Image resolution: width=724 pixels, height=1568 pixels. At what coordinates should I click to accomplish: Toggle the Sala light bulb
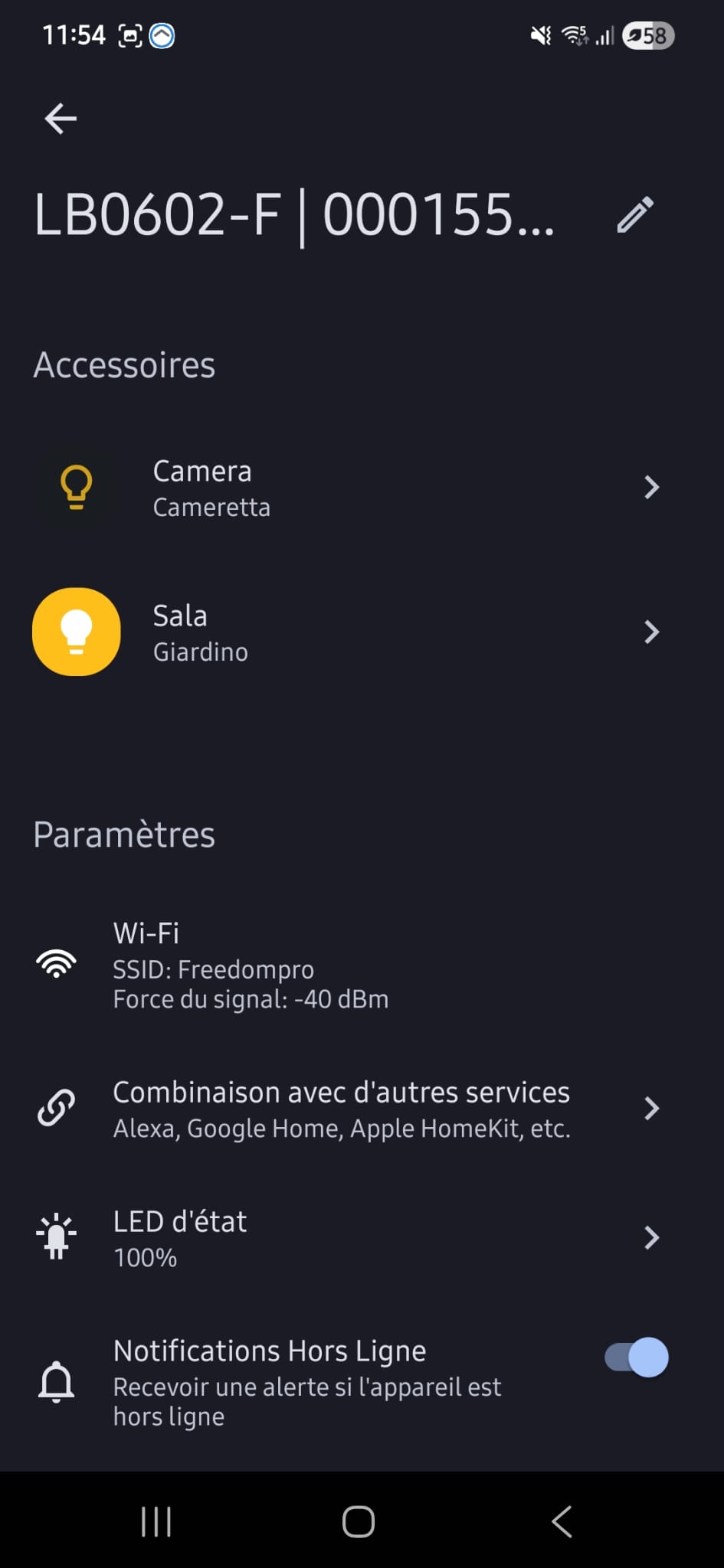77,632
